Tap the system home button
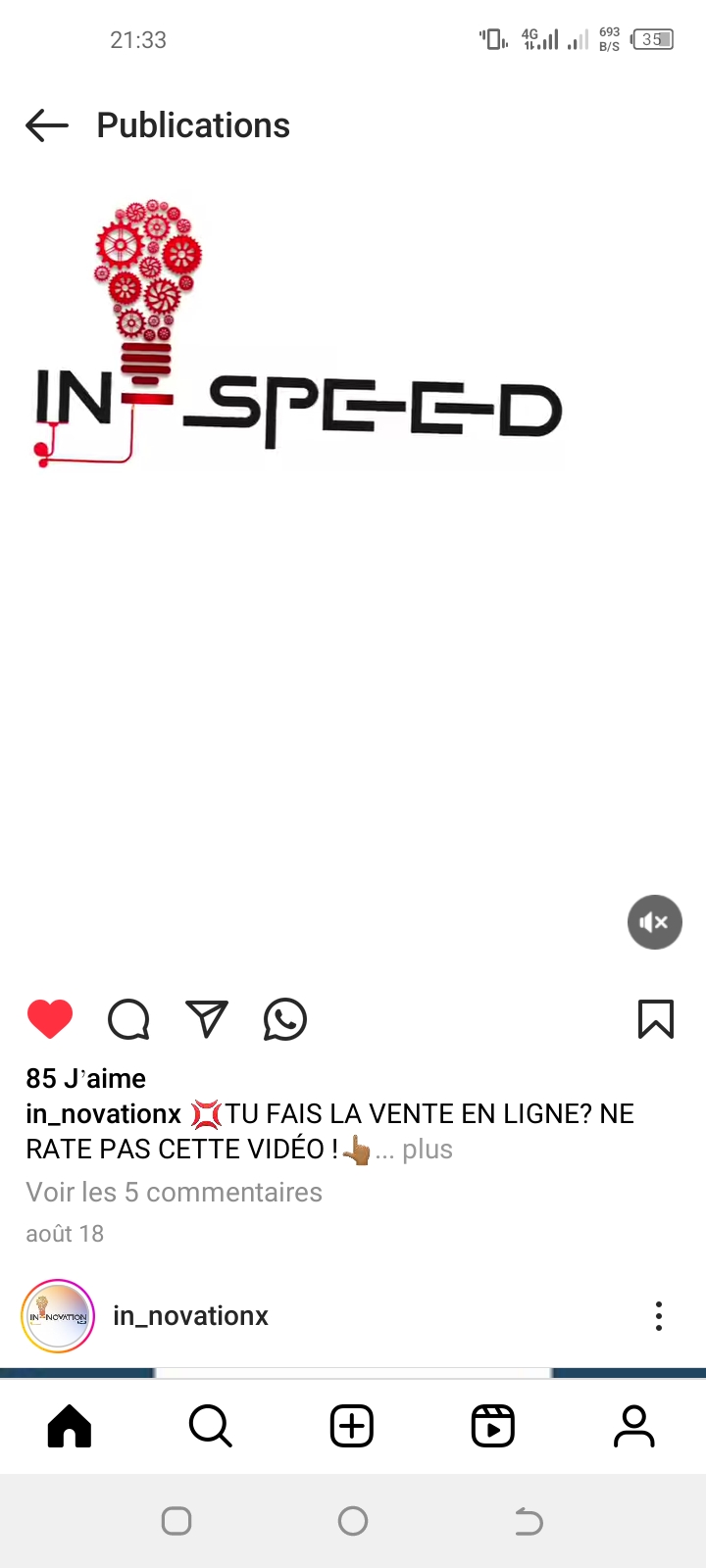The image size is (706, 1568). coord(353,1521)
